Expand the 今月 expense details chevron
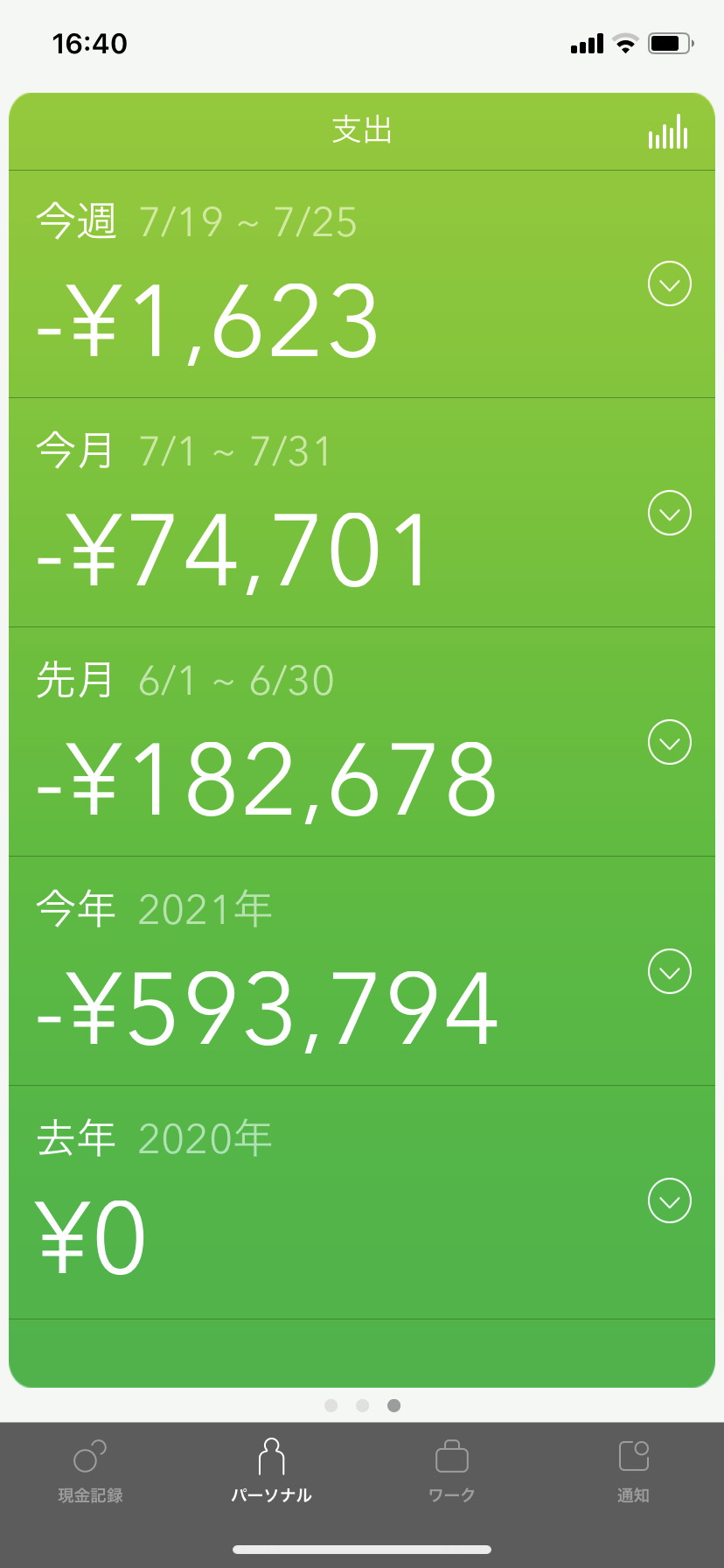 click(670, 513)
